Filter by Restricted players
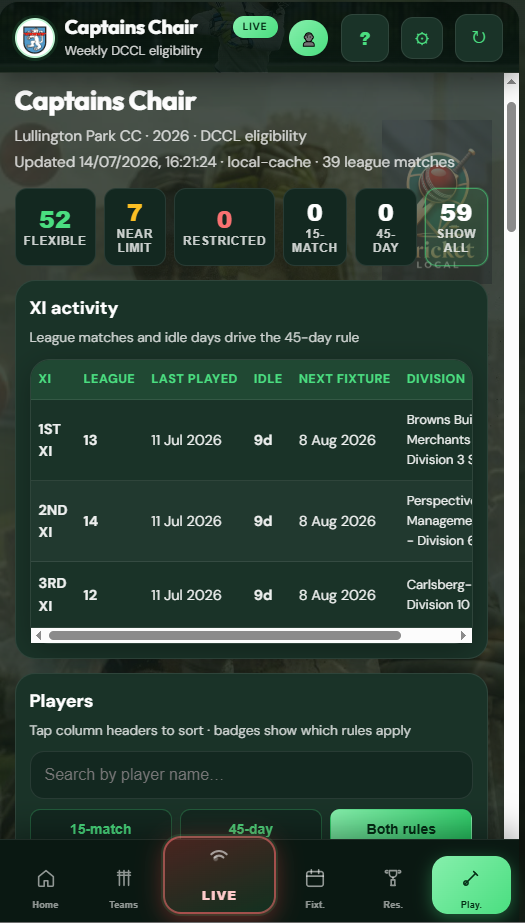The height and width of the screenshot is (923, 525). pos(224,227)
